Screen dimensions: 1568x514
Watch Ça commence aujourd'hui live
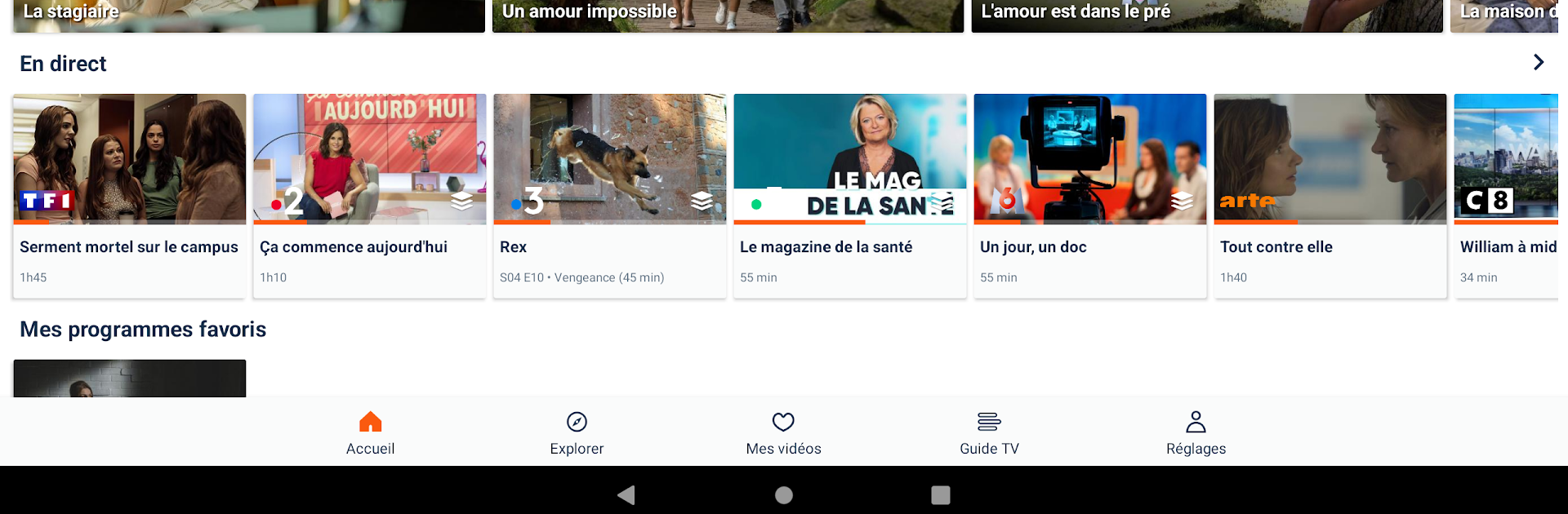tap(370, 196)
